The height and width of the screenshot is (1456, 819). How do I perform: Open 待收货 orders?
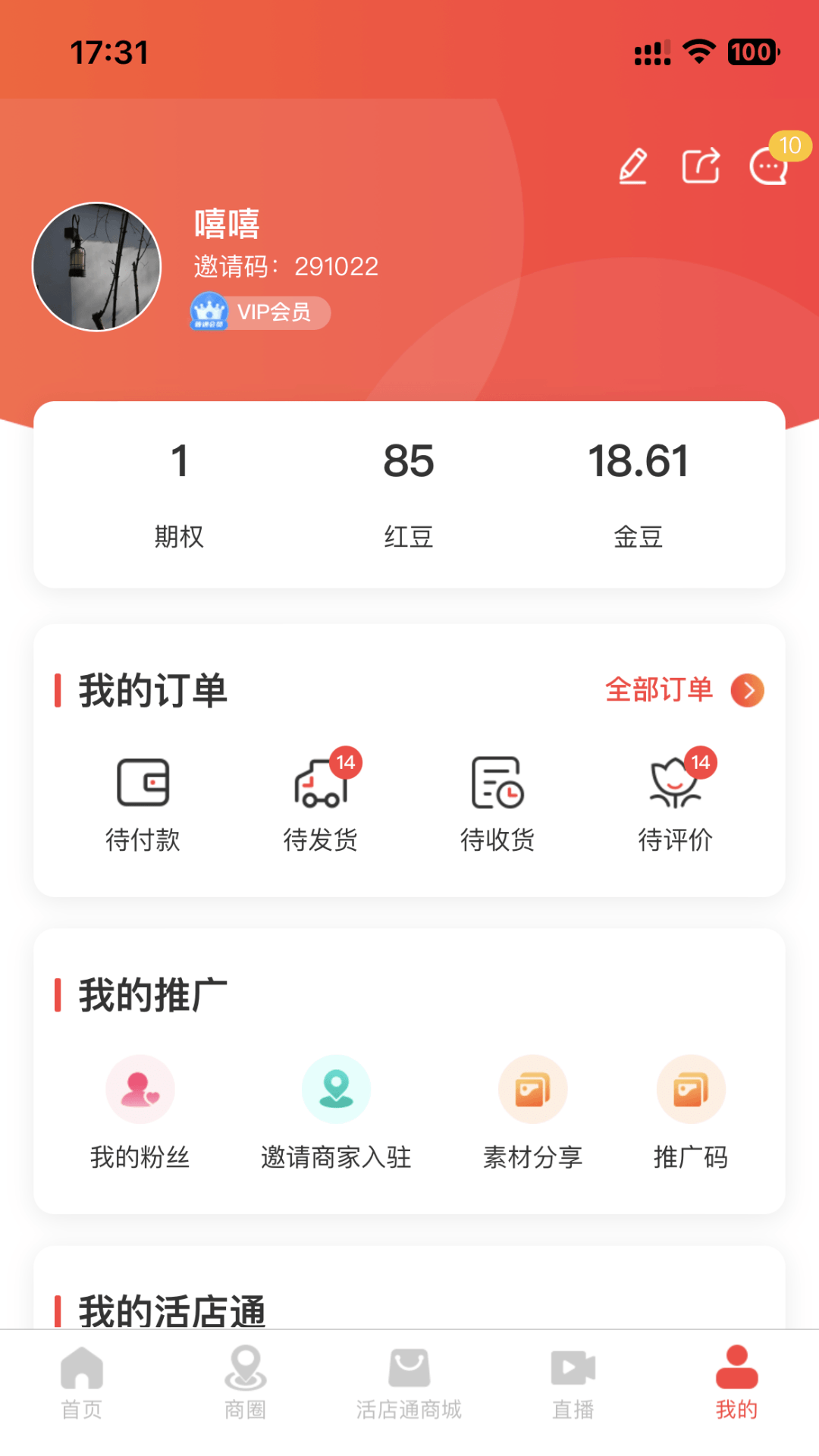click(497, 805)
